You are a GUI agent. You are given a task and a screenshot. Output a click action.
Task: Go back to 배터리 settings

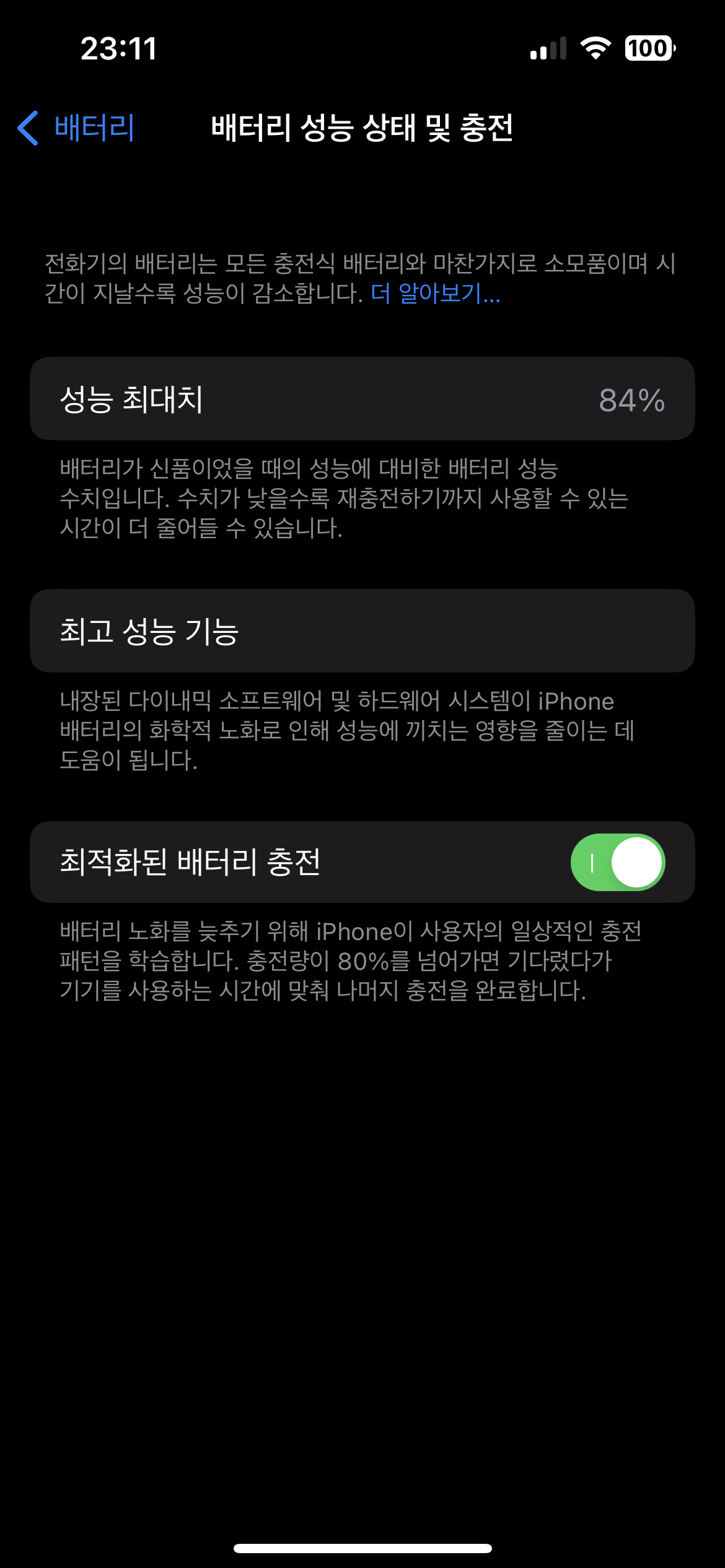(x=77, y=128)
